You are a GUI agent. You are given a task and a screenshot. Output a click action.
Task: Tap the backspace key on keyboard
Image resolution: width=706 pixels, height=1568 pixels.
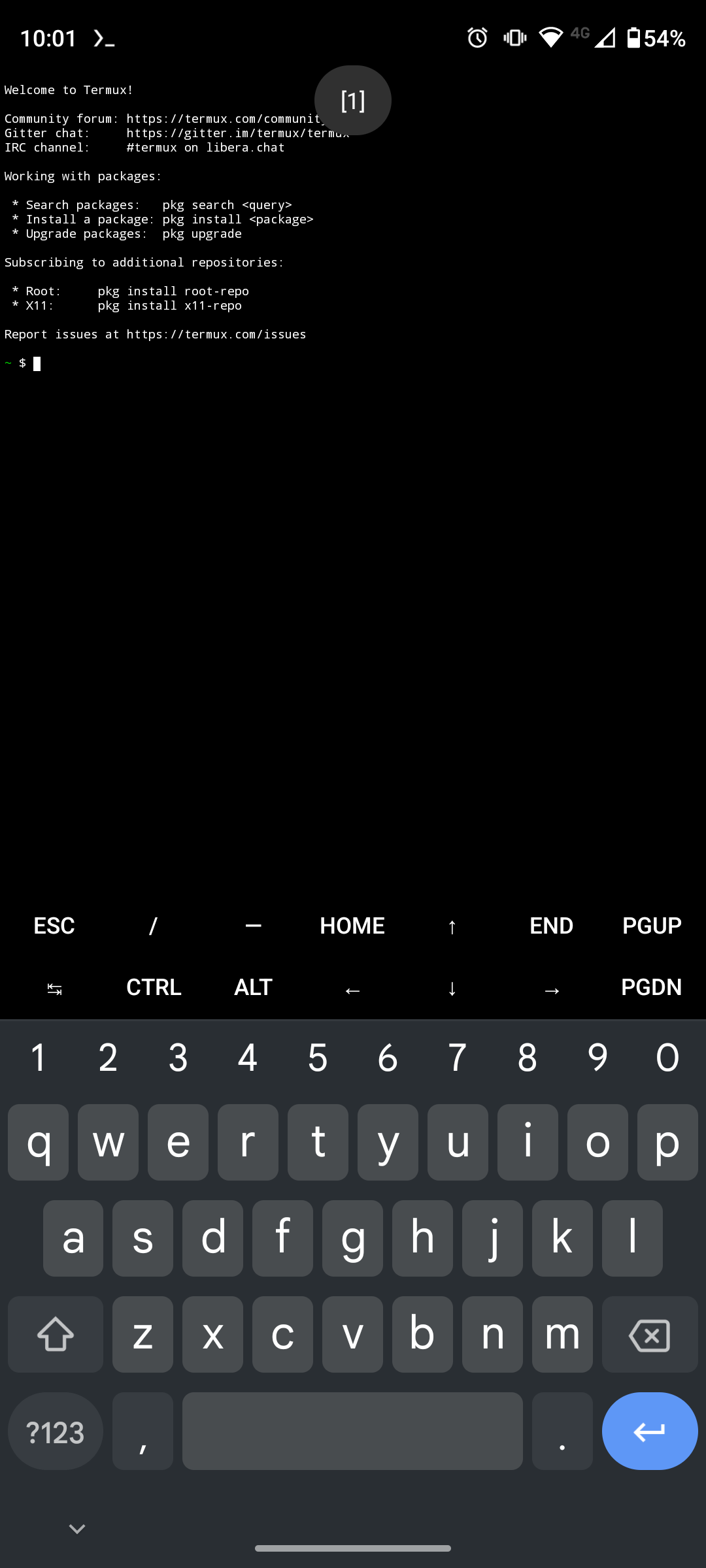tap(650, 1335)
